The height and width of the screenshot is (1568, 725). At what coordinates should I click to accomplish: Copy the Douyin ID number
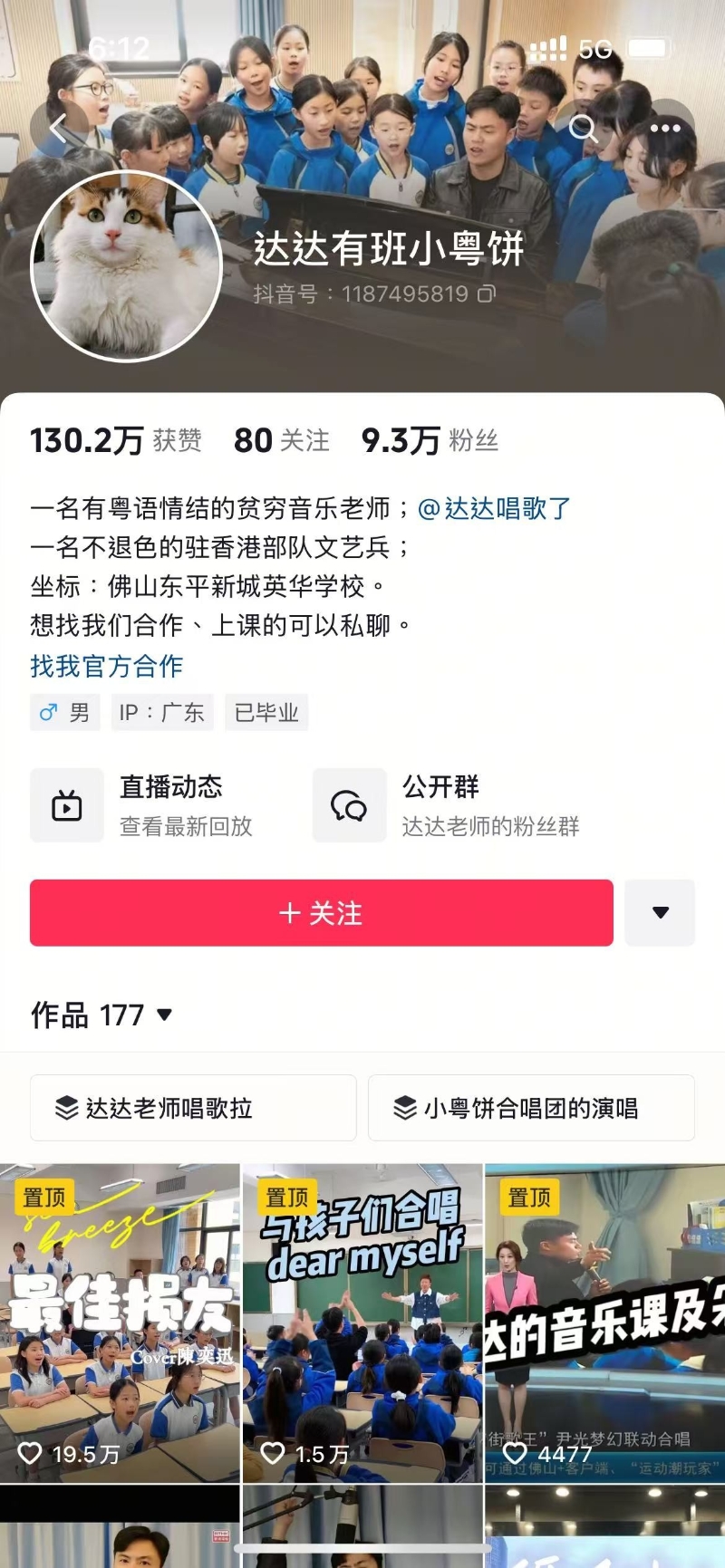point(487,293)
